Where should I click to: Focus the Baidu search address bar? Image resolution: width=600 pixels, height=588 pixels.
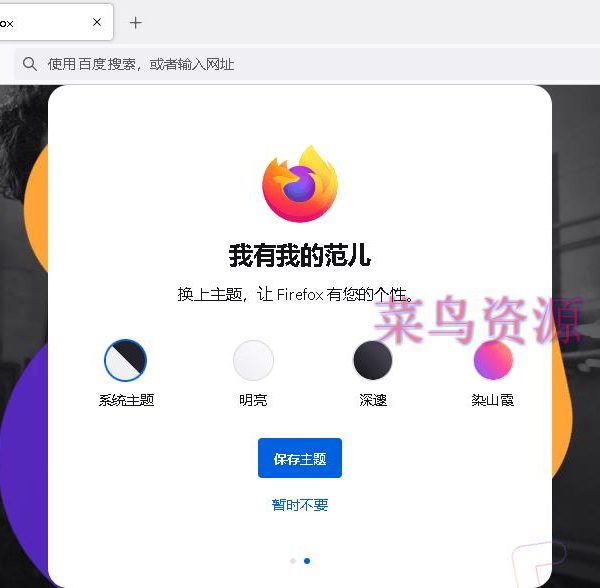tap(300, 64)
